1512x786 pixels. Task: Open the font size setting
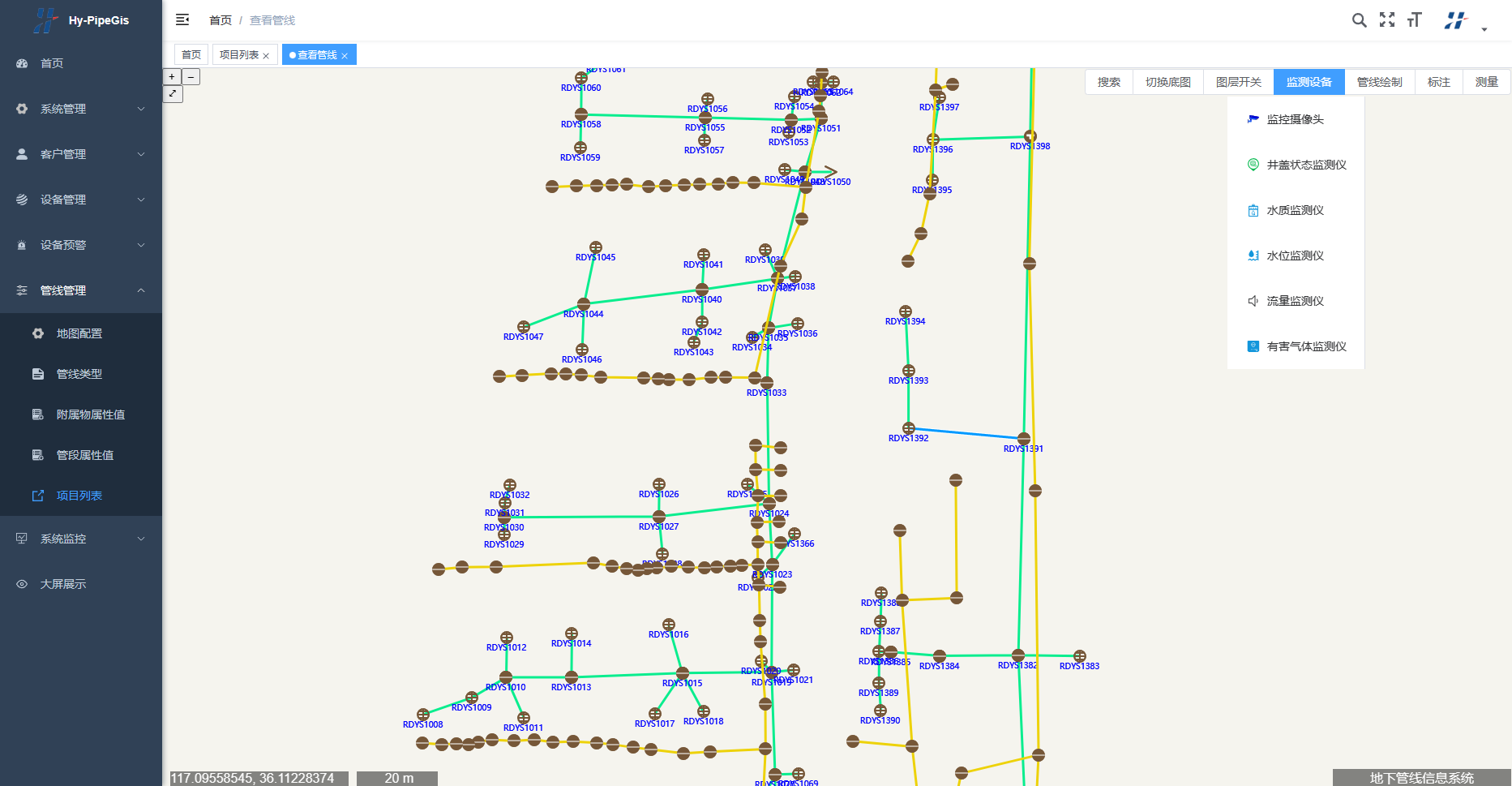pyautogui.click(x=1415, y=20)
